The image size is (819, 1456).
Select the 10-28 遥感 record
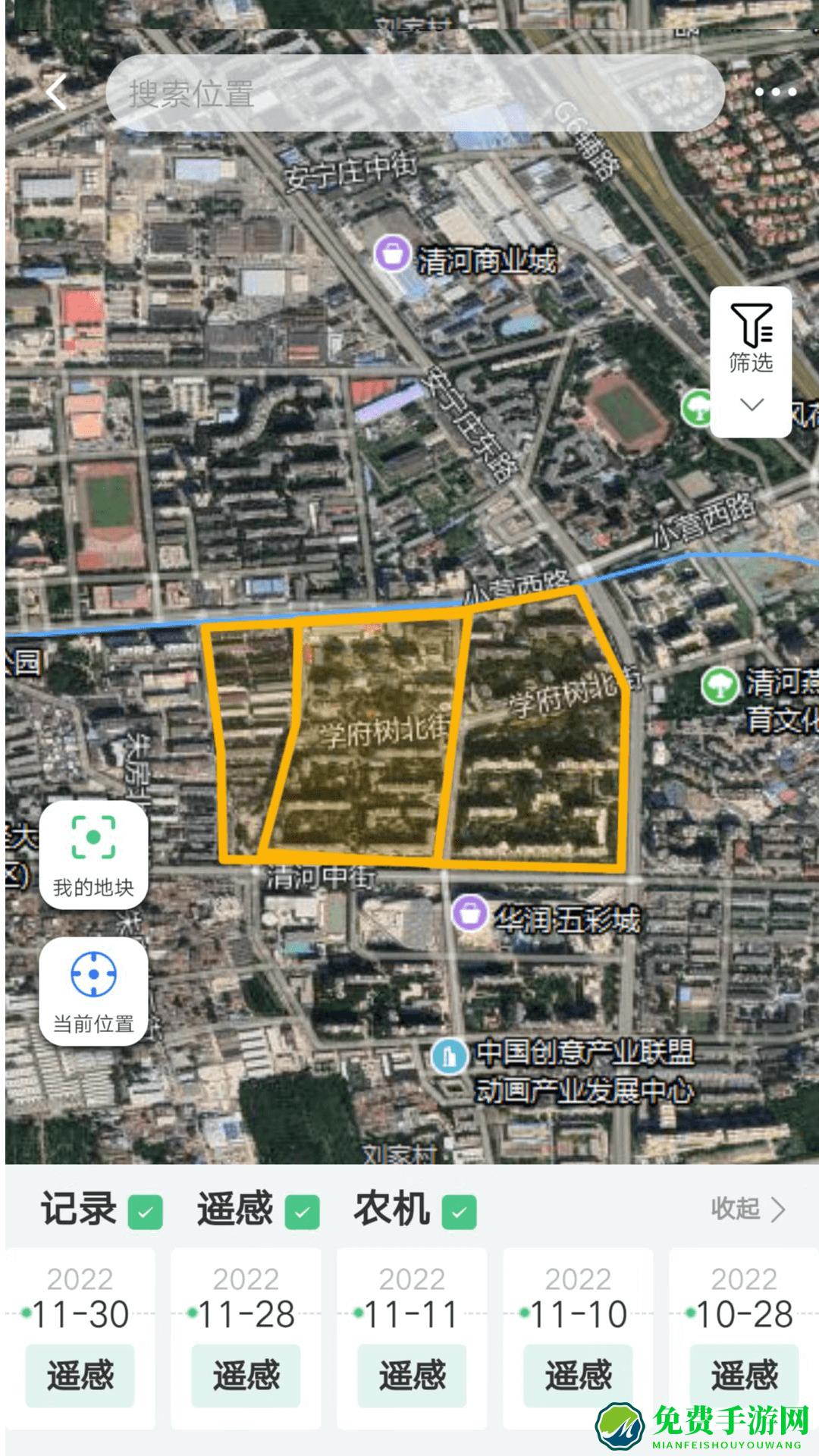click(744, 1375)
